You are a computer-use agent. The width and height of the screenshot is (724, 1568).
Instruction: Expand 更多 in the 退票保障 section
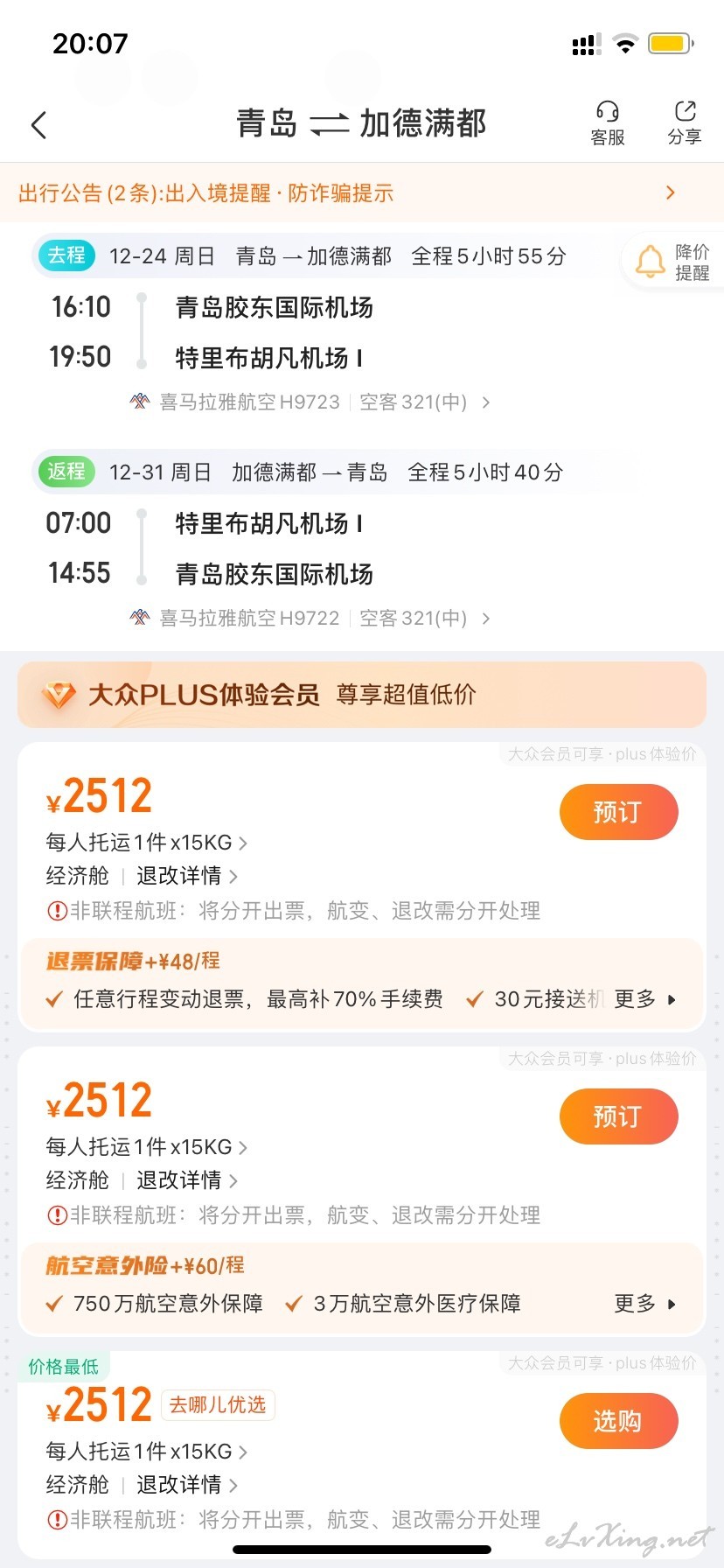(645, 999)
